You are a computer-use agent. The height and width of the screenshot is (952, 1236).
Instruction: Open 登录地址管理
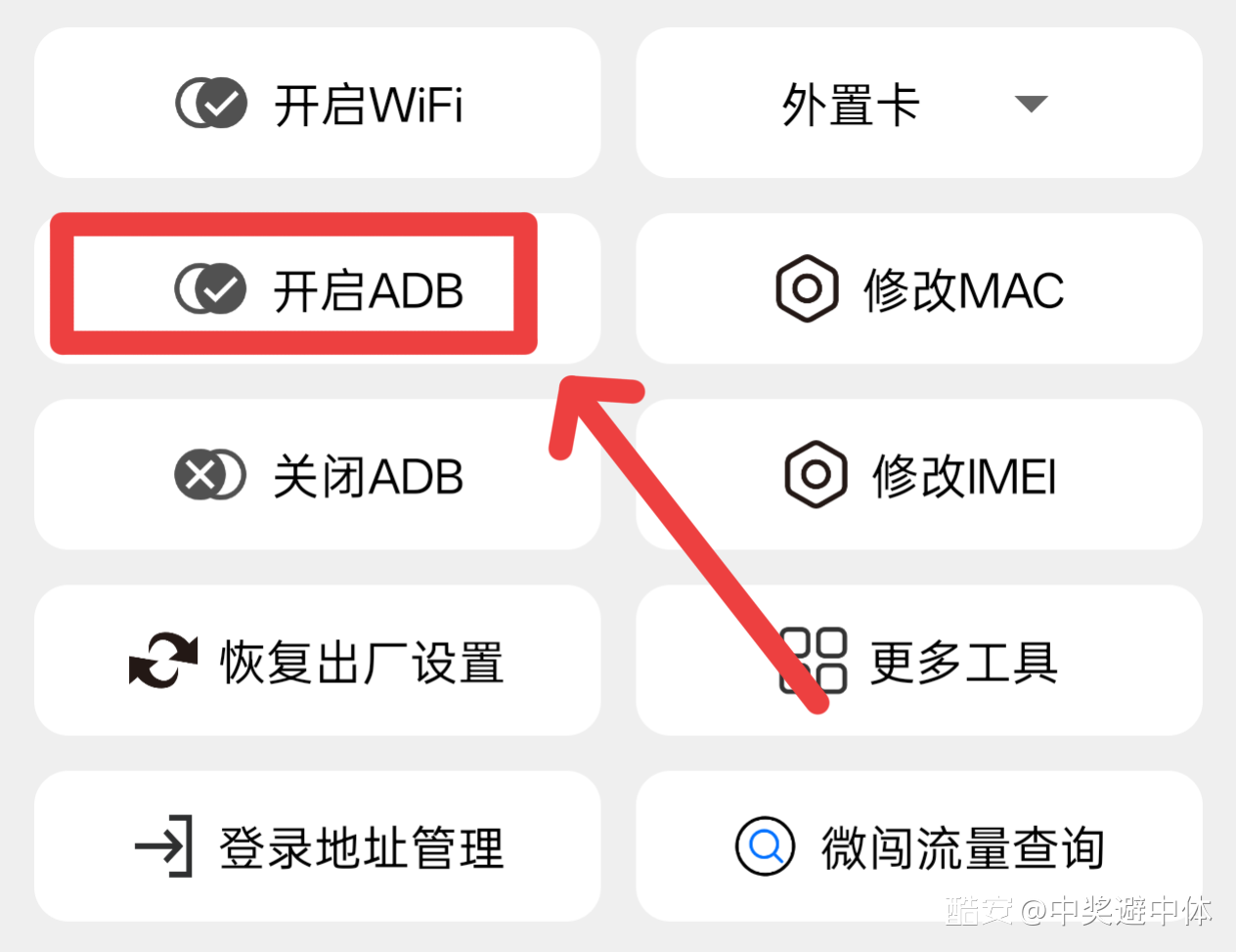click(318, 846)
